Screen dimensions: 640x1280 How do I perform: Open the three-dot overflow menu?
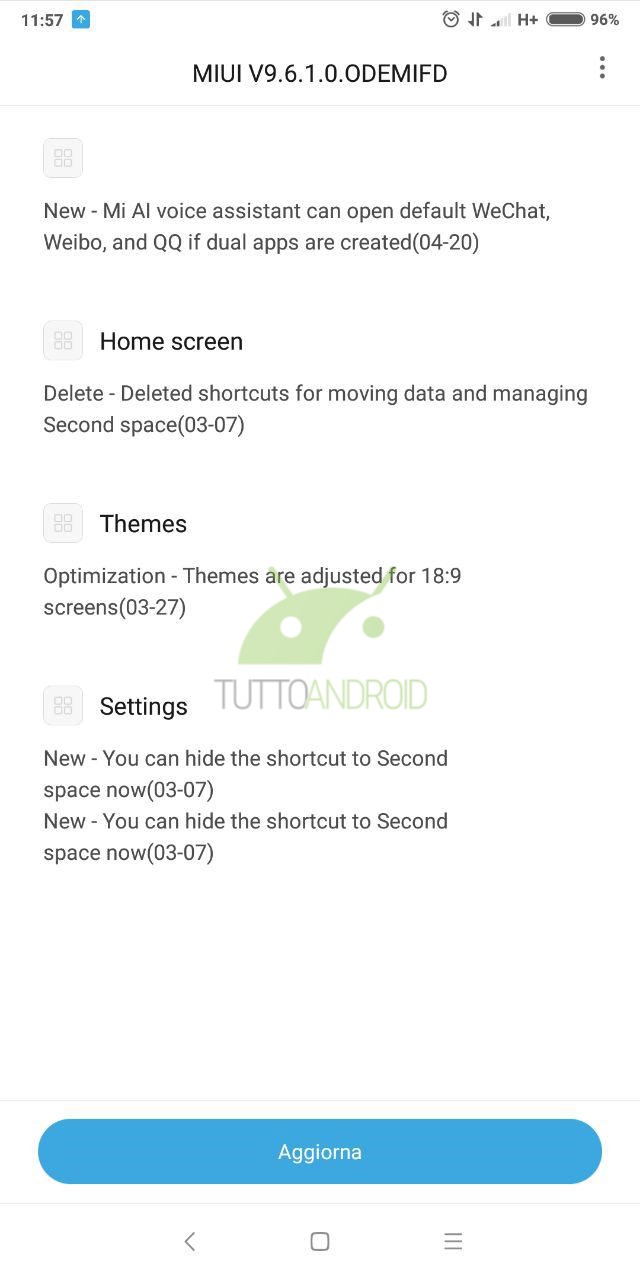pos(602,68)
